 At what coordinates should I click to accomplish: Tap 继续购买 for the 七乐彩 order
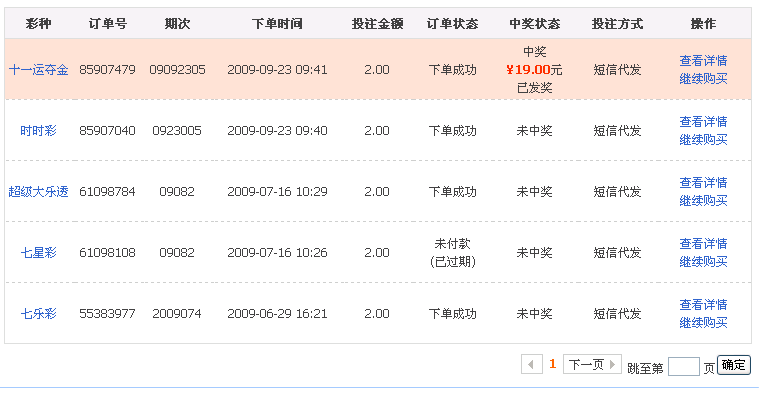point(703,323)
